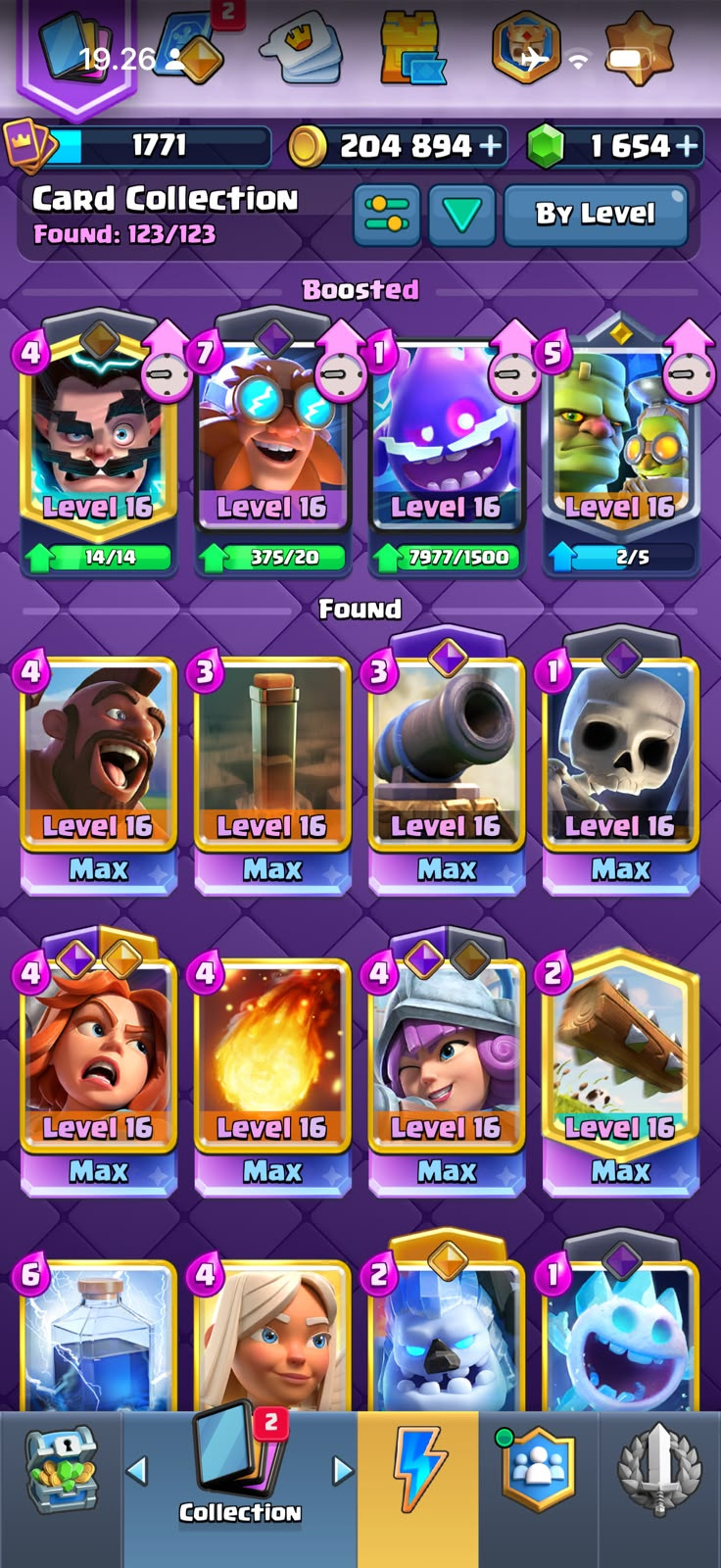Go to the next collection page arrow

click(342, 1470)
